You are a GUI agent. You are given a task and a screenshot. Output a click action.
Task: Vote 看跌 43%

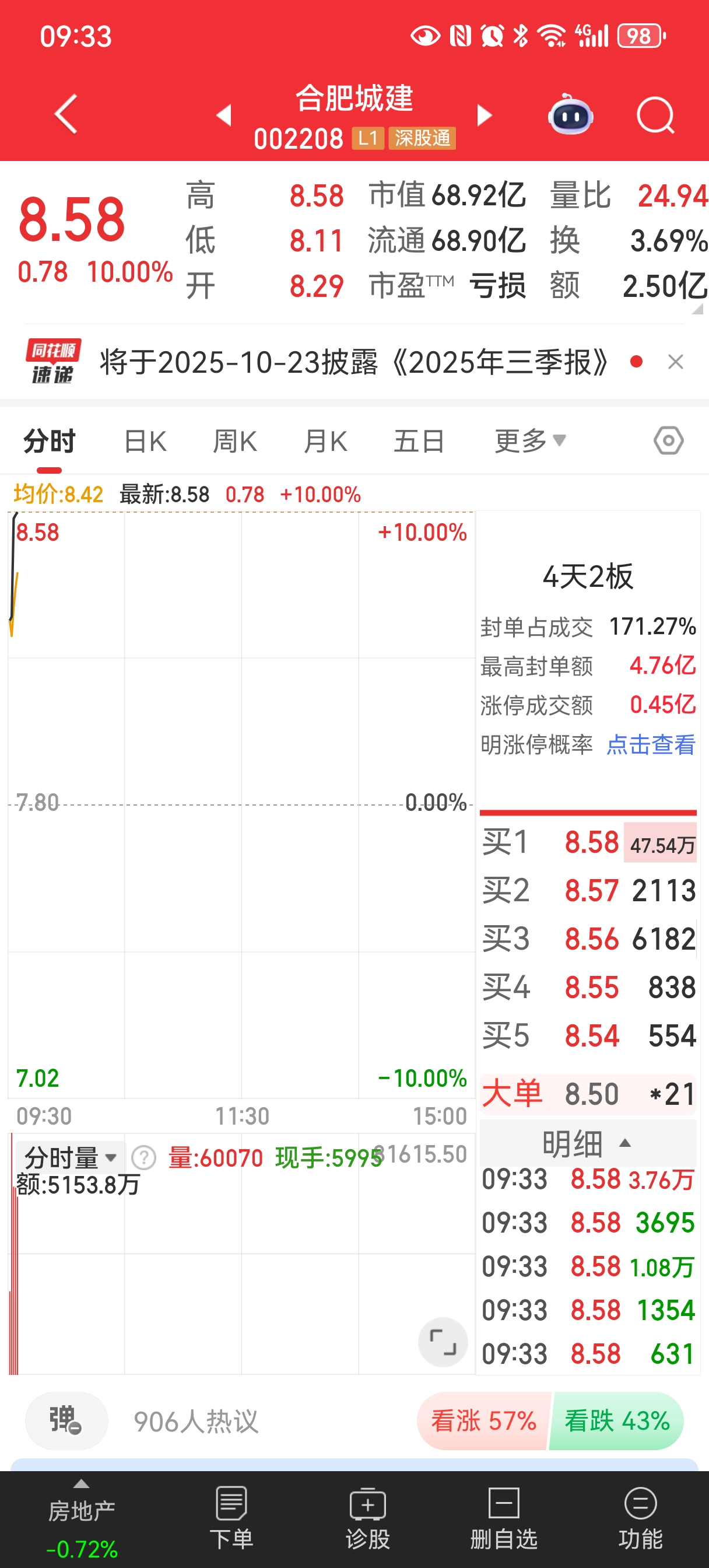point(616,1422)
